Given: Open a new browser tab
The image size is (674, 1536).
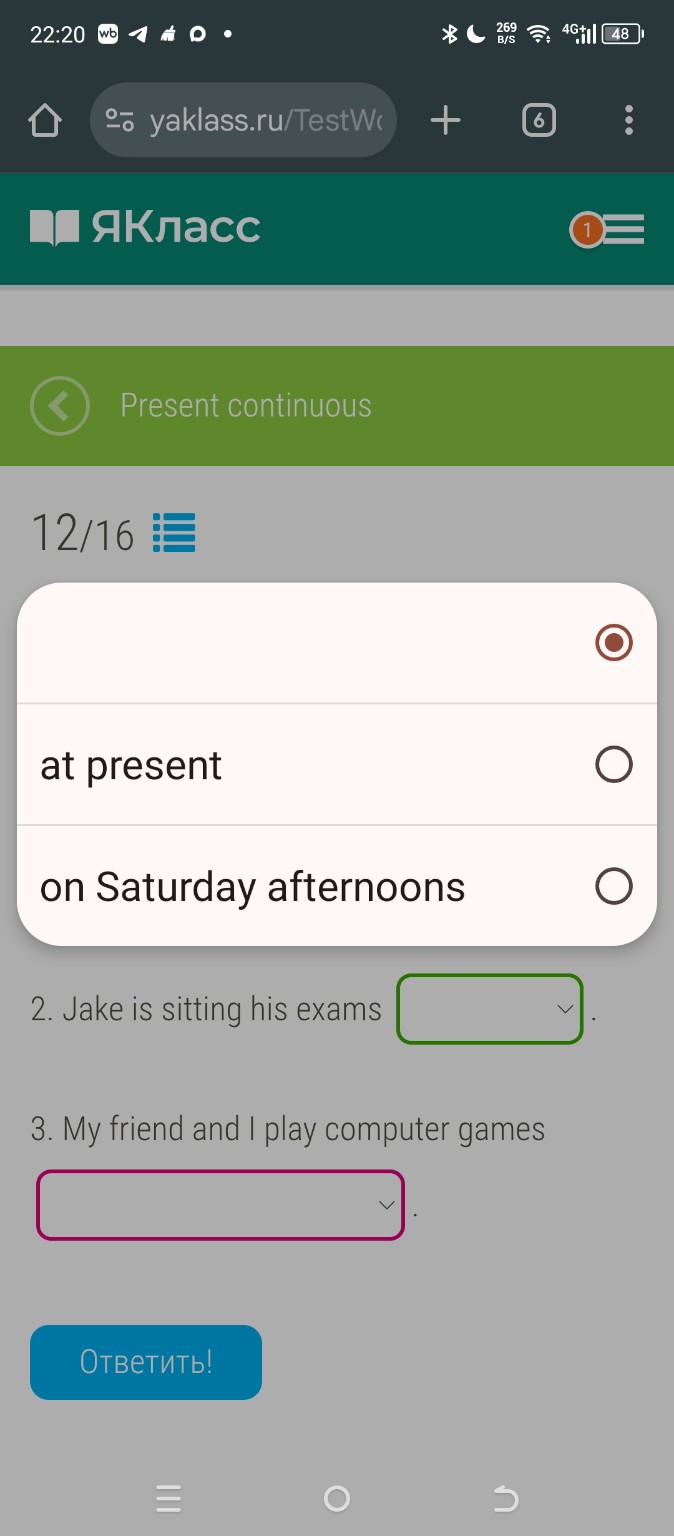Looking at the screenshot, I should coord(445,121).
